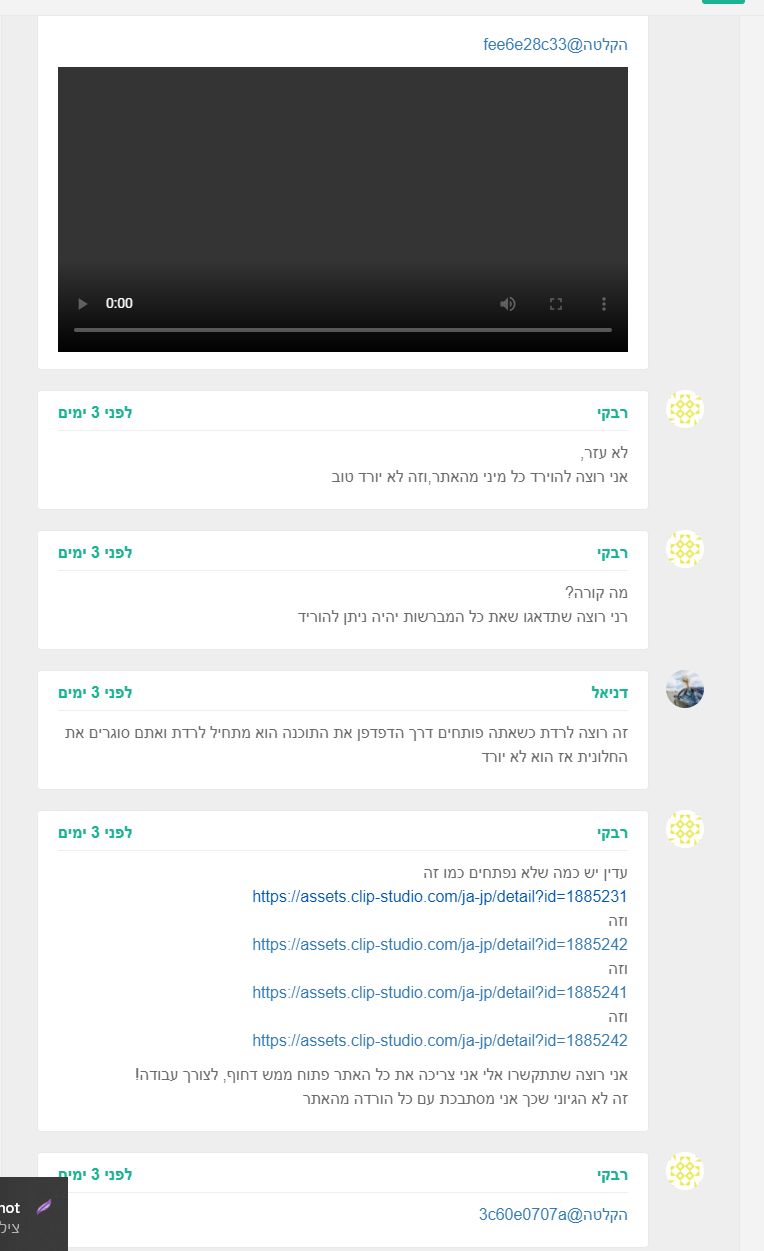The image size is (764, 1251).
Task: Open דניאל's user profile name
Action: click(609, 693)
